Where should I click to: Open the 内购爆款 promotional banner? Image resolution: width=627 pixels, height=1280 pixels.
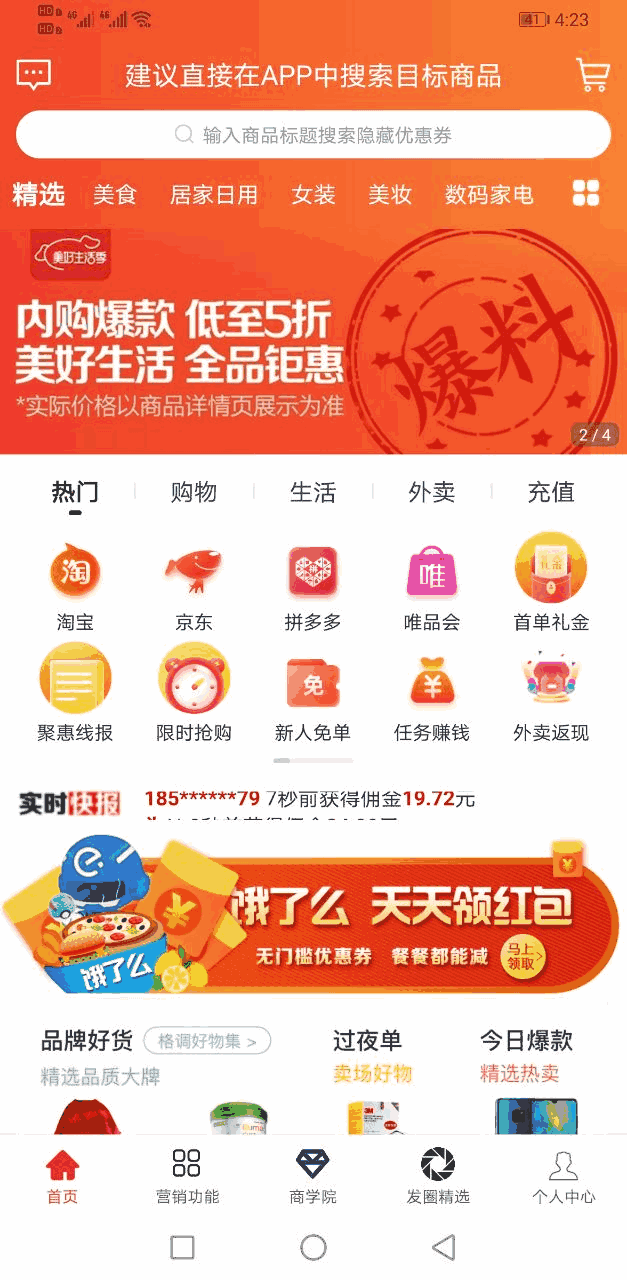[x=313, y=340]
